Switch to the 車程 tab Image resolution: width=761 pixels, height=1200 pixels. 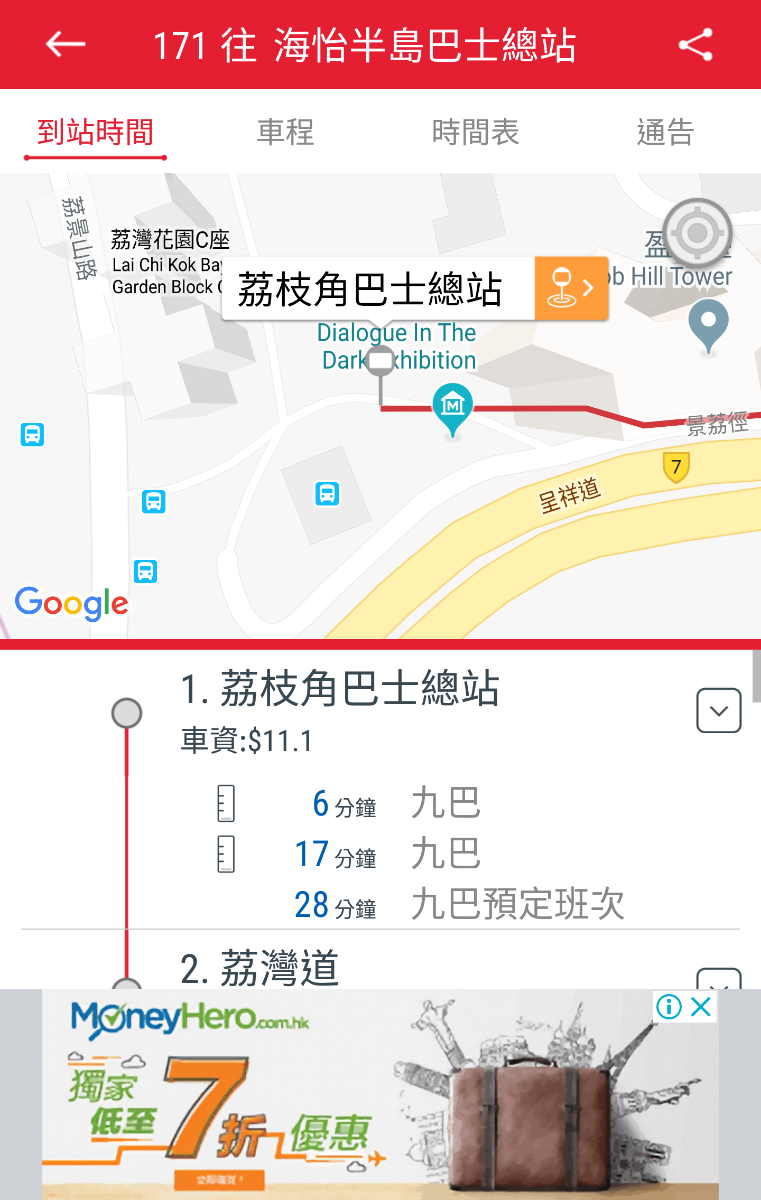(x=285, y=132)
